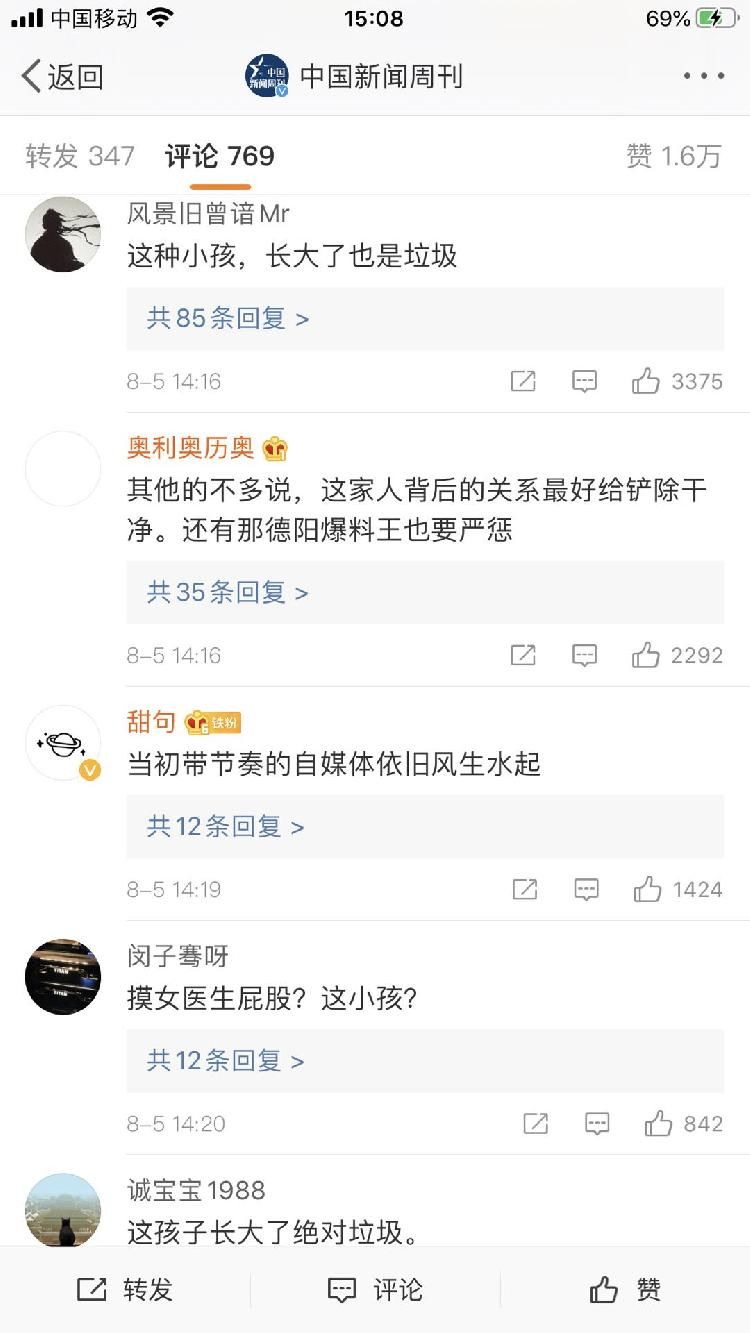Switch to the 转发 347 tab
Screen dimensions: 750x1333
pos(80,157)
